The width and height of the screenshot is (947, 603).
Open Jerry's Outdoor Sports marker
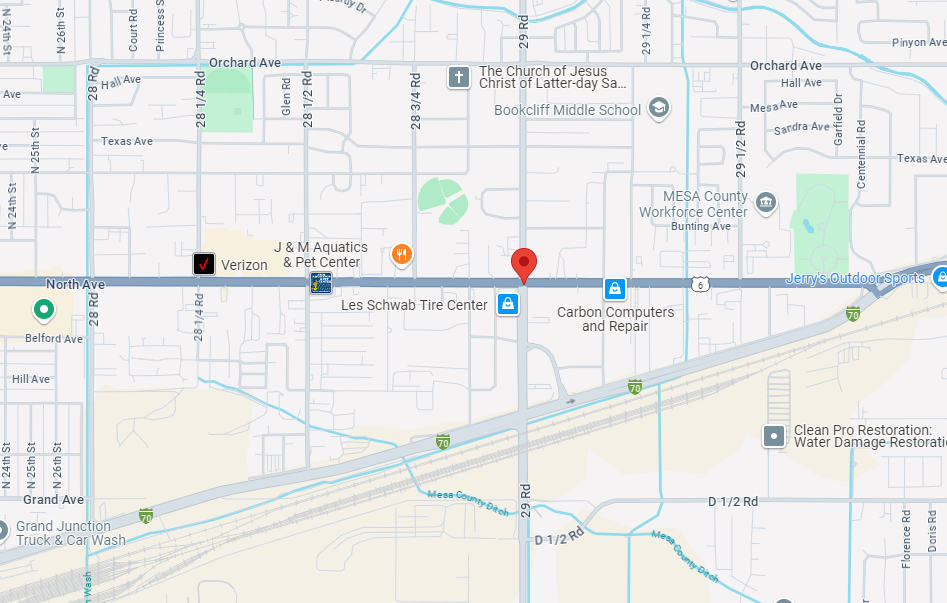[940, 276]
